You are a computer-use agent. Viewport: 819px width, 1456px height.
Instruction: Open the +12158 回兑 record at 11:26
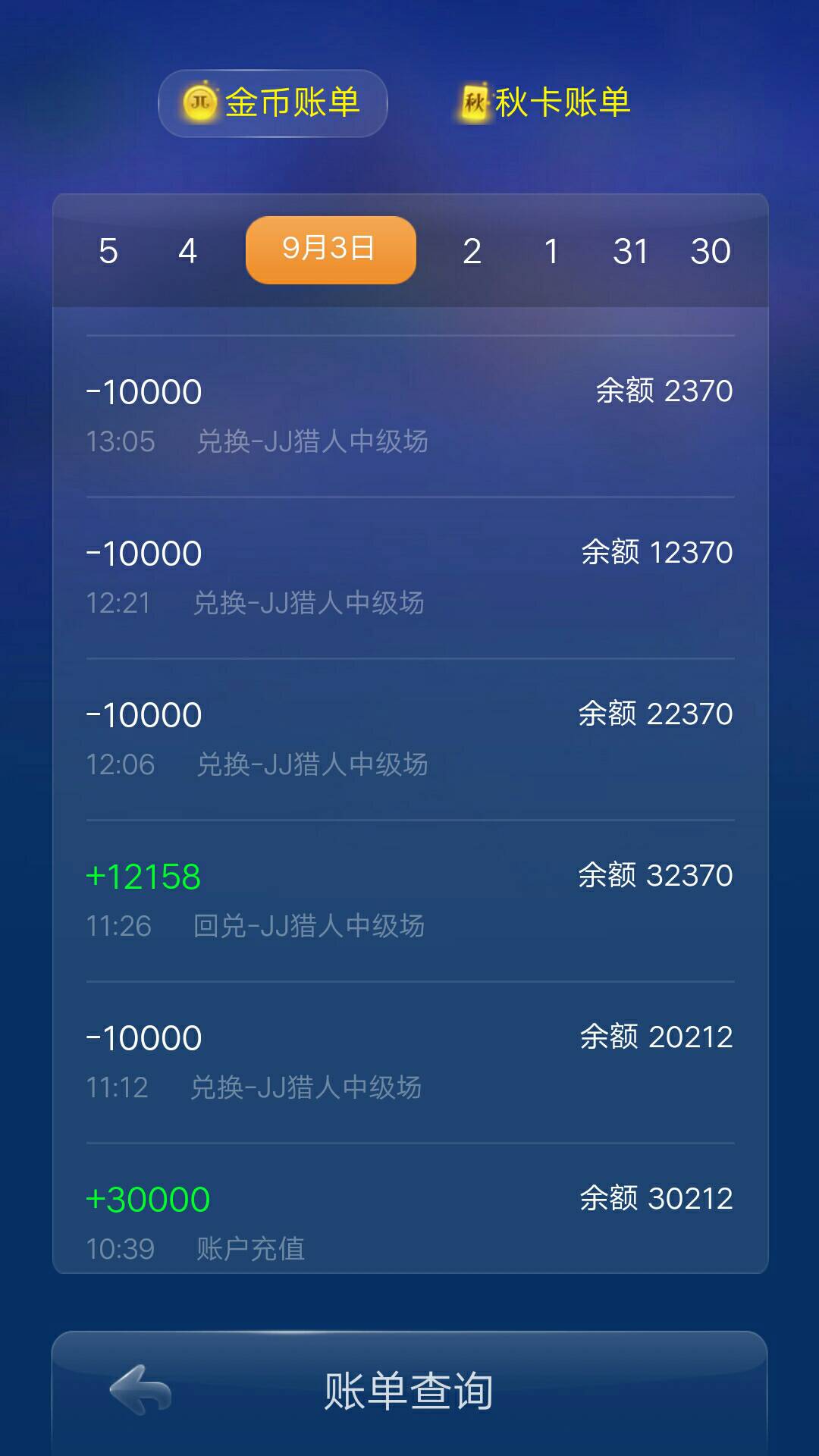point(409,895)
